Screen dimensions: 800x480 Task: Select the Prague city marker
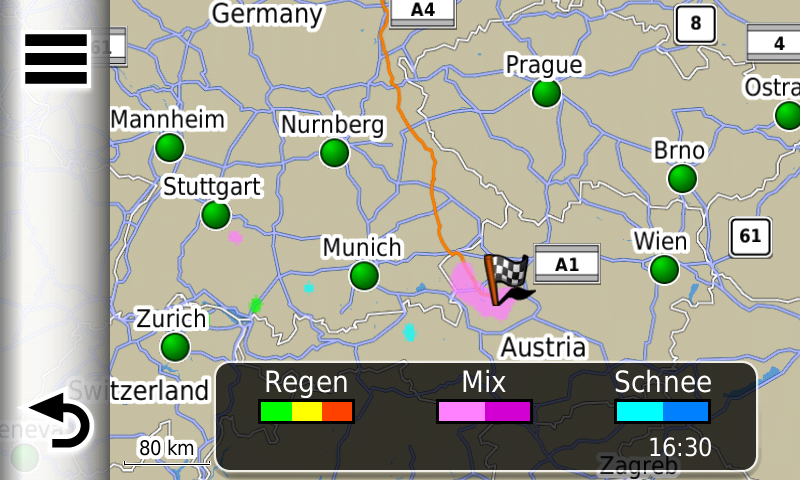tap(546, 94)
